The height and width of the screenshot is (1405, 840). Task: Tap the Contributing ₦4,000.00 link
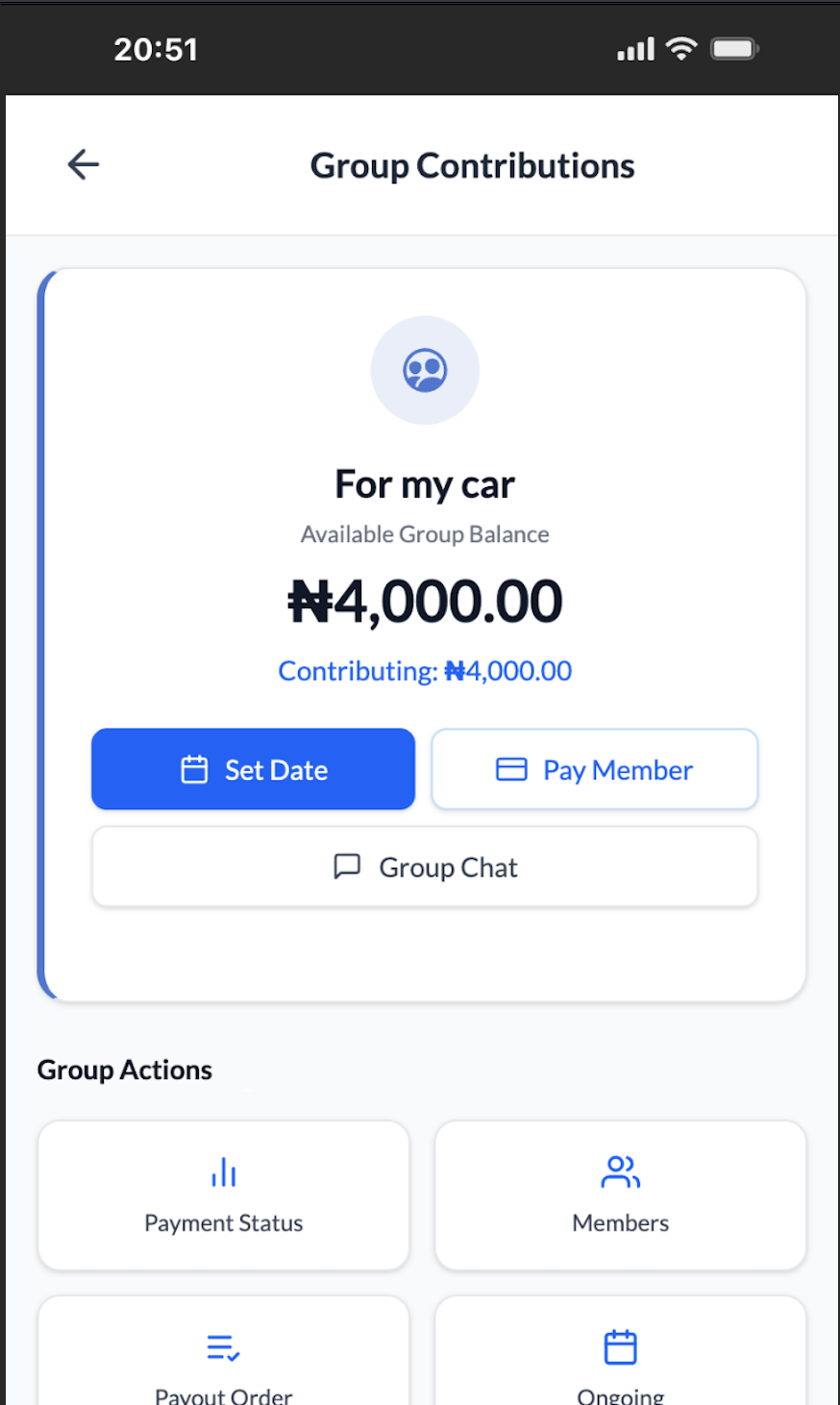[425, 671]
